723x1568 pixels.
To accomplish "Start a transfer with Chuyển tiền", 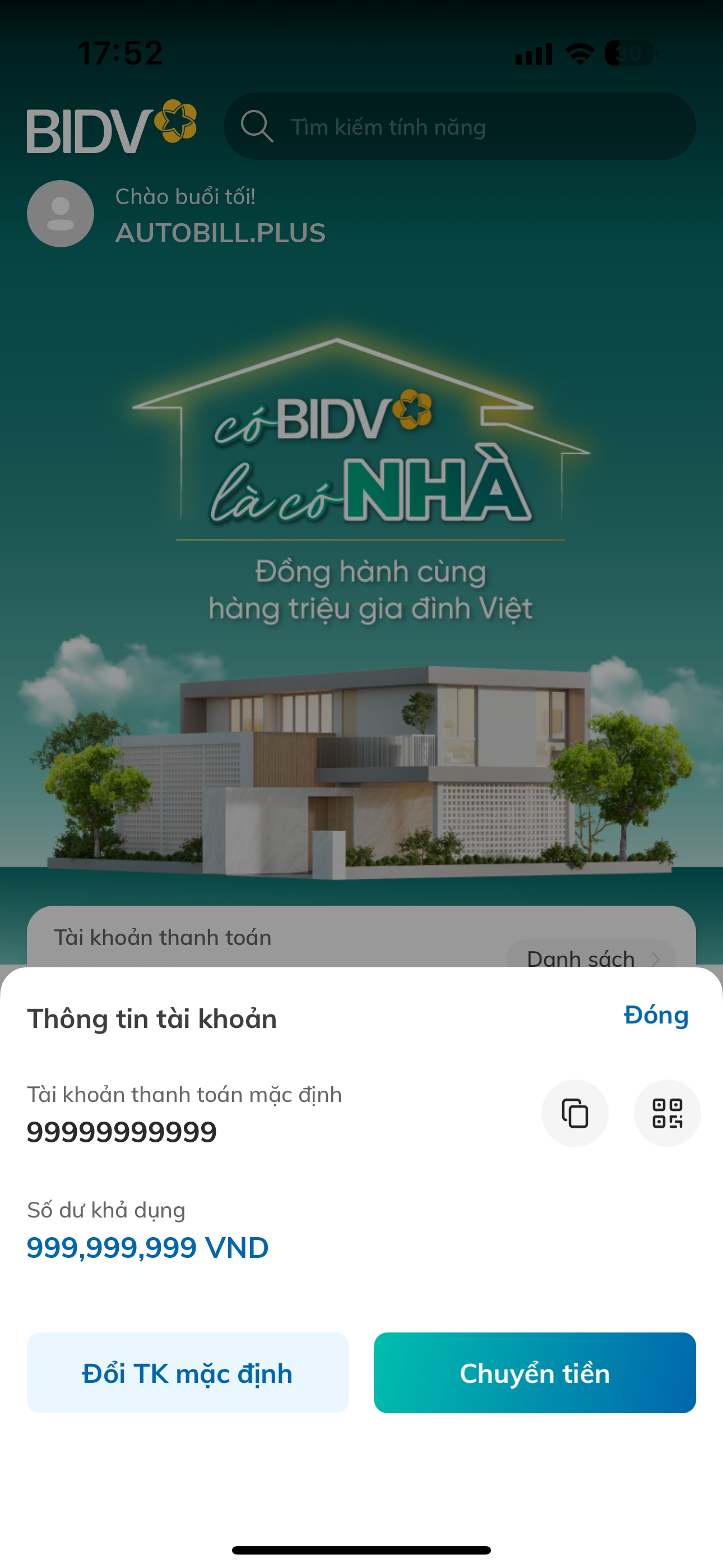I will click(534, 1373).
